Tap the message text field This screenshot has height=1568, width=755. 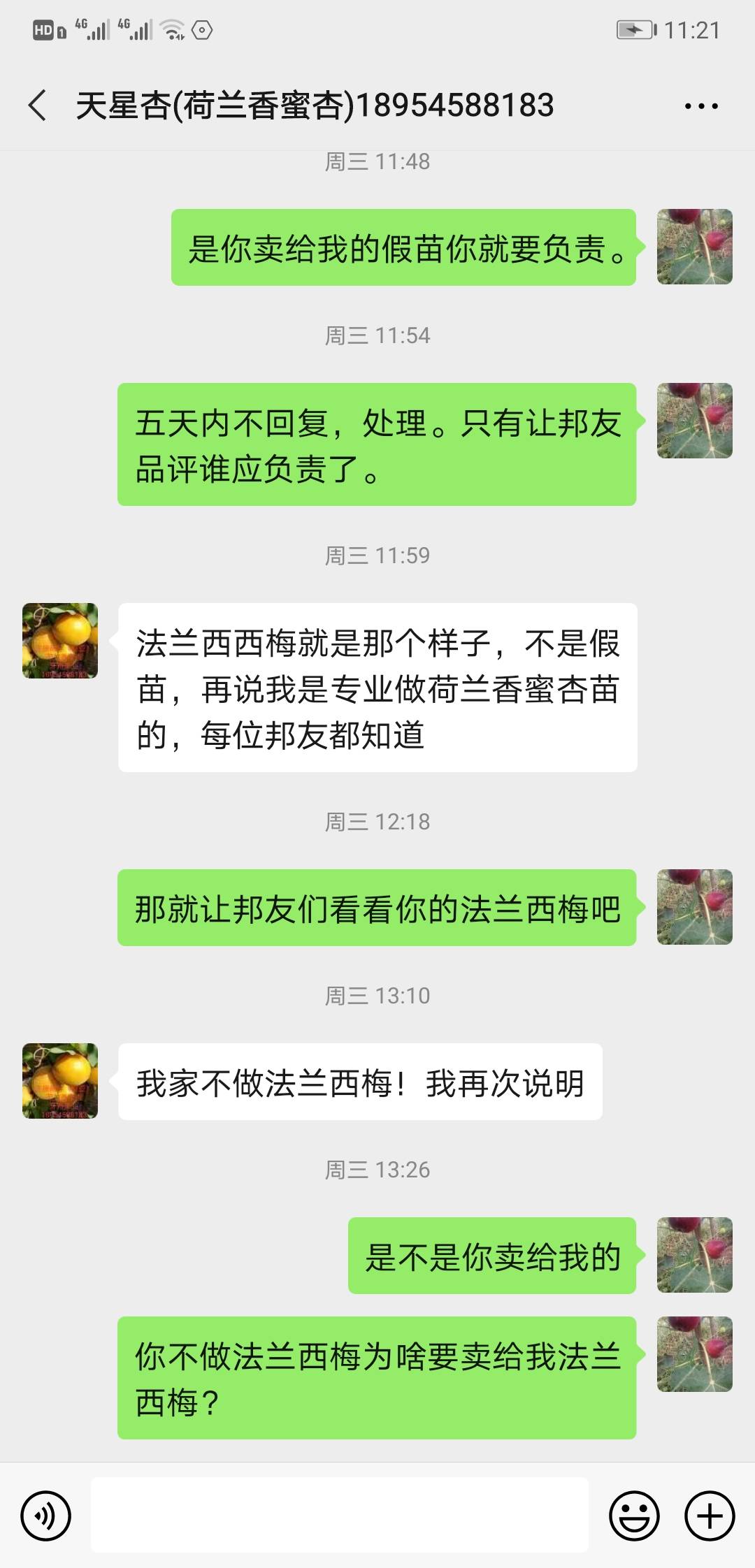click(x=340, y=1515)
